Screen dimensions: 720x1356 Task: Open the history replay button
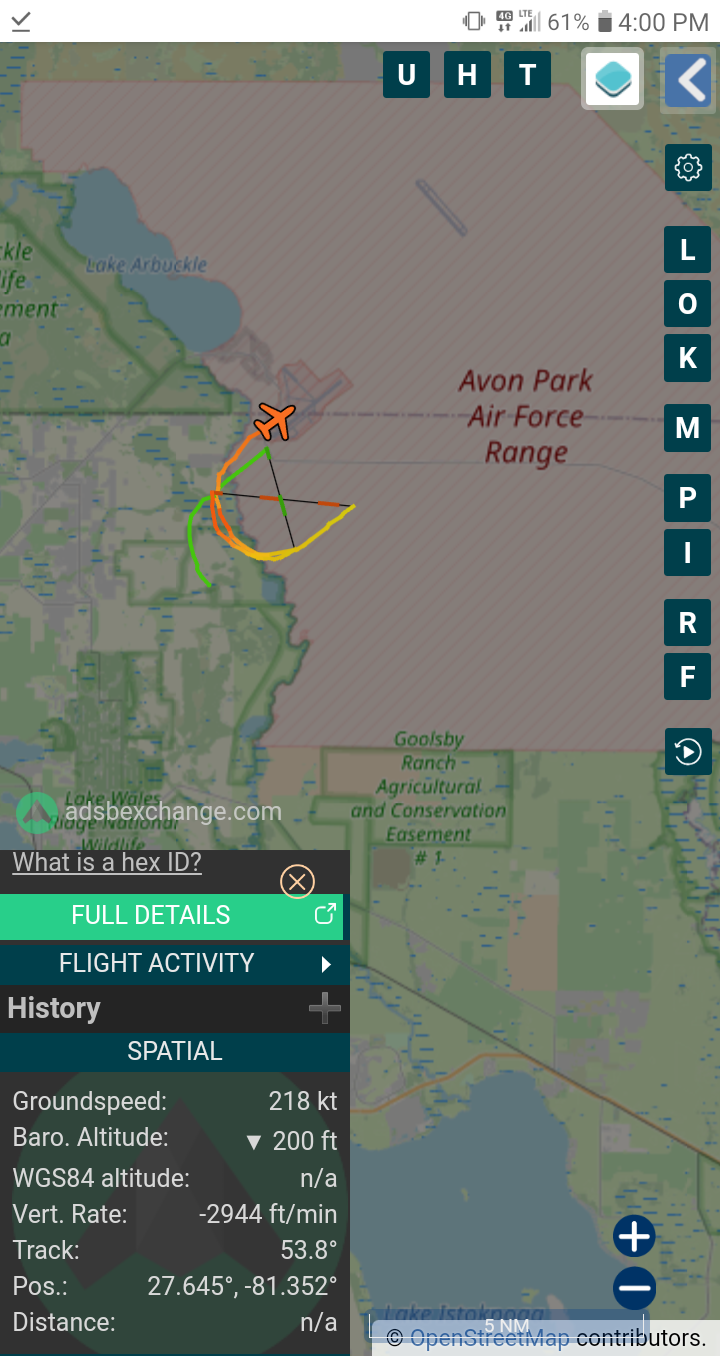(x=688, y=751)
